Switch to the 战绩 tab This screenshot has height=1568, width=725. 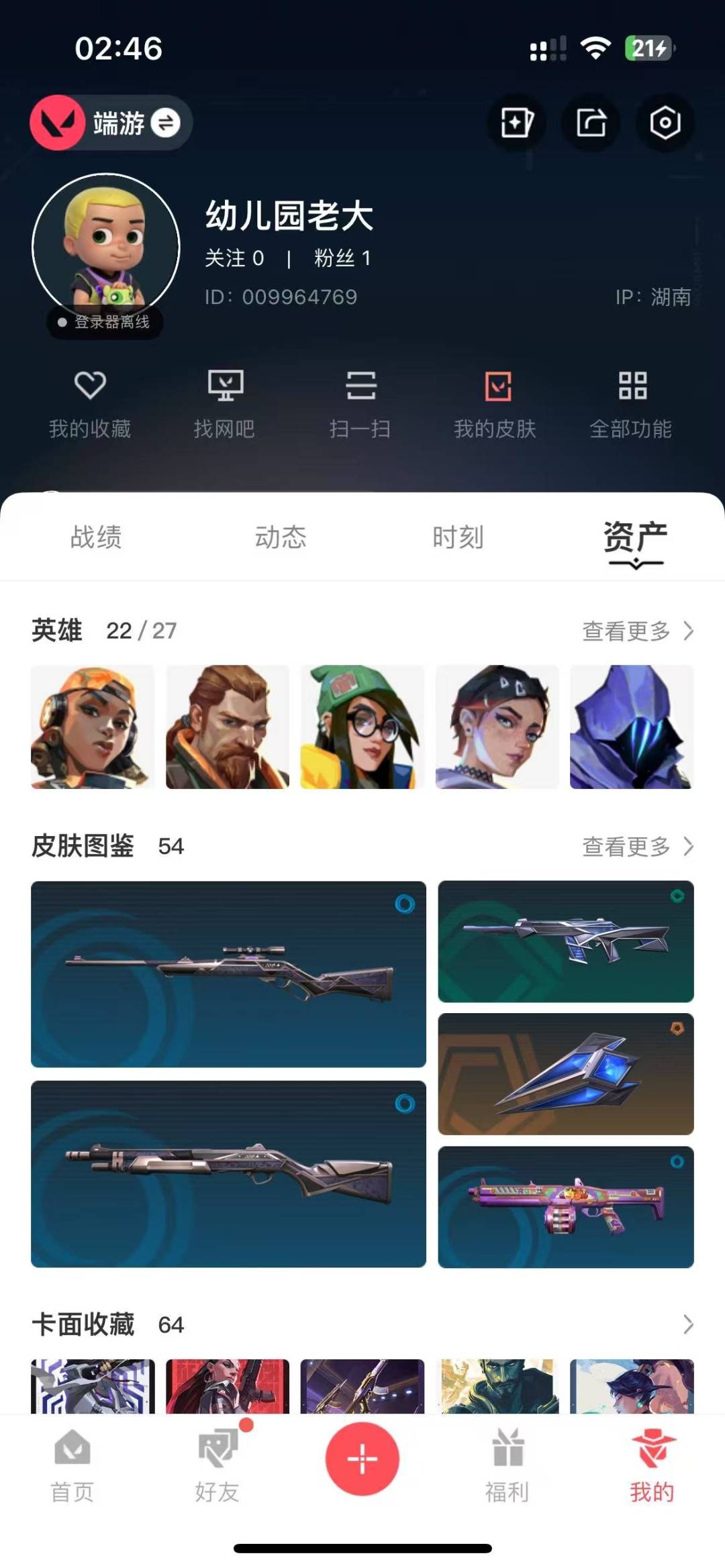click(x=96, y=537)
